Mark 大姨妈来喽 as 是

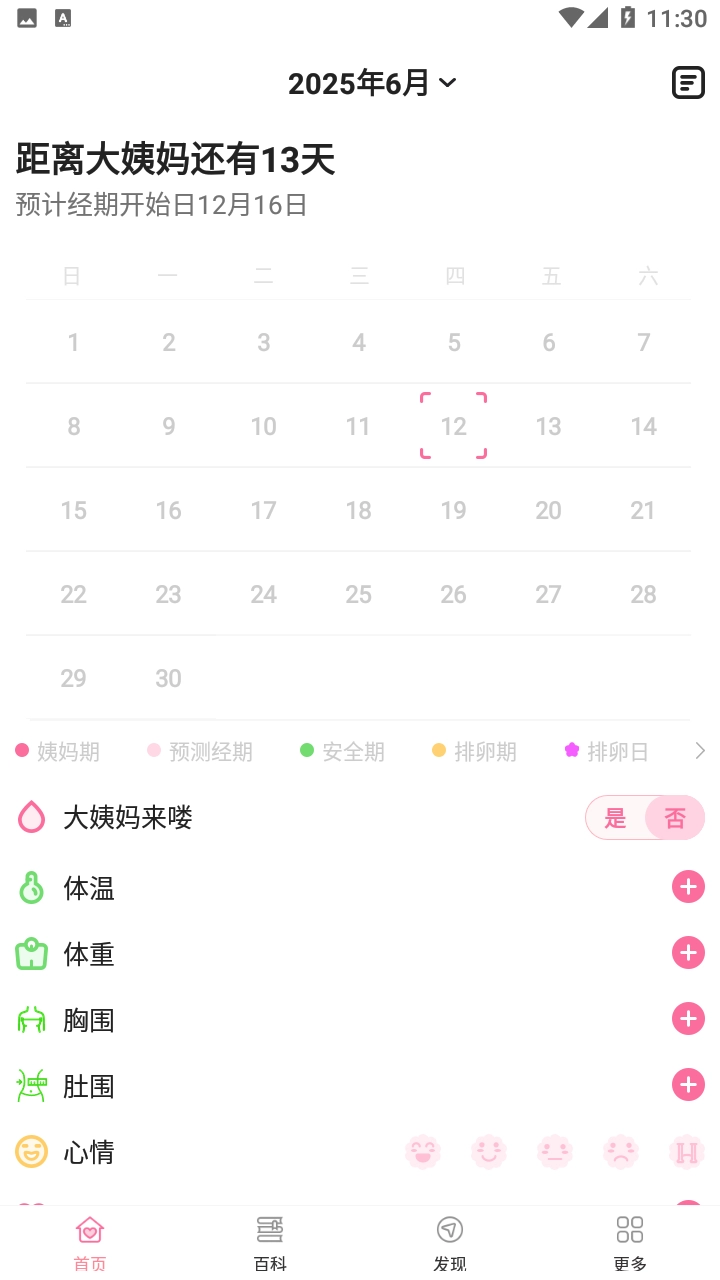pyautogui.click(x=615, y=818)
